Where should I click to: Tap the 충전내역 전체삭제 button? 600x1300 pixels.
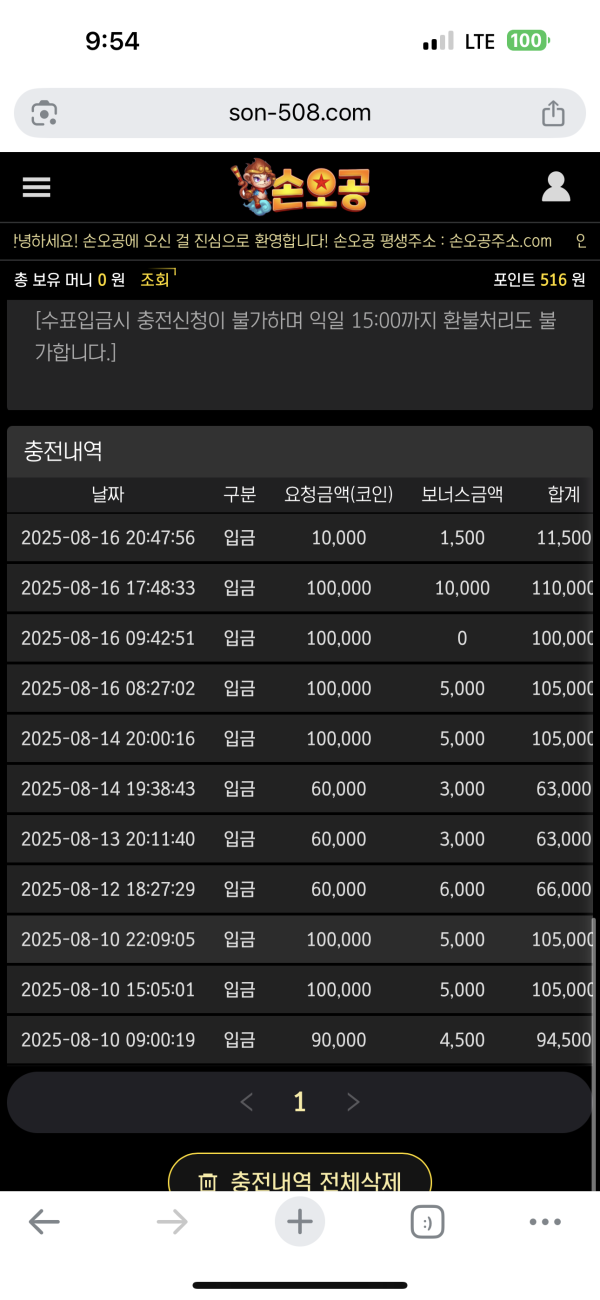point(299,1178)
